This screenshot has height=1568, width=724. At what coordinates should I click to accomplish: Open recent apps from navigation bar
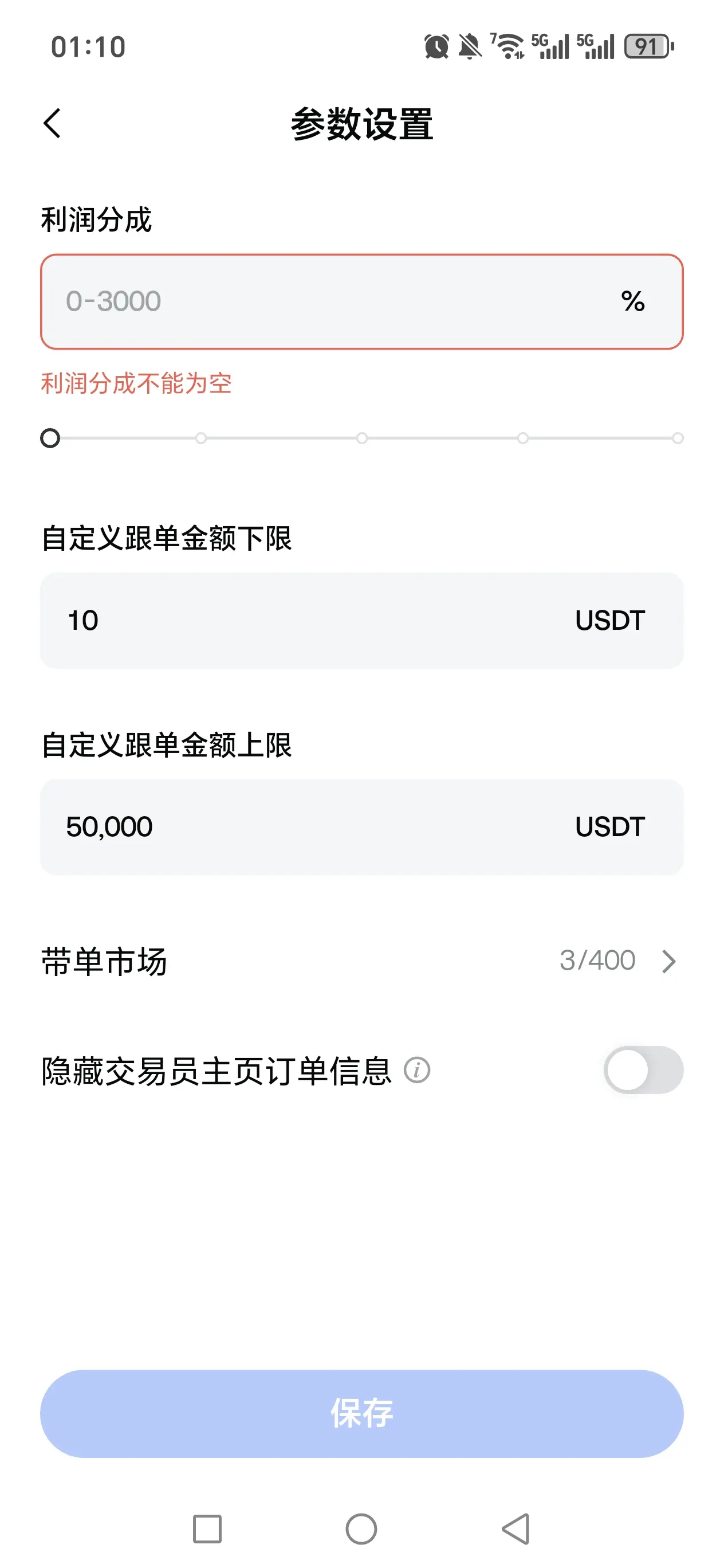pyautogui.click(x=207, y=1528)
